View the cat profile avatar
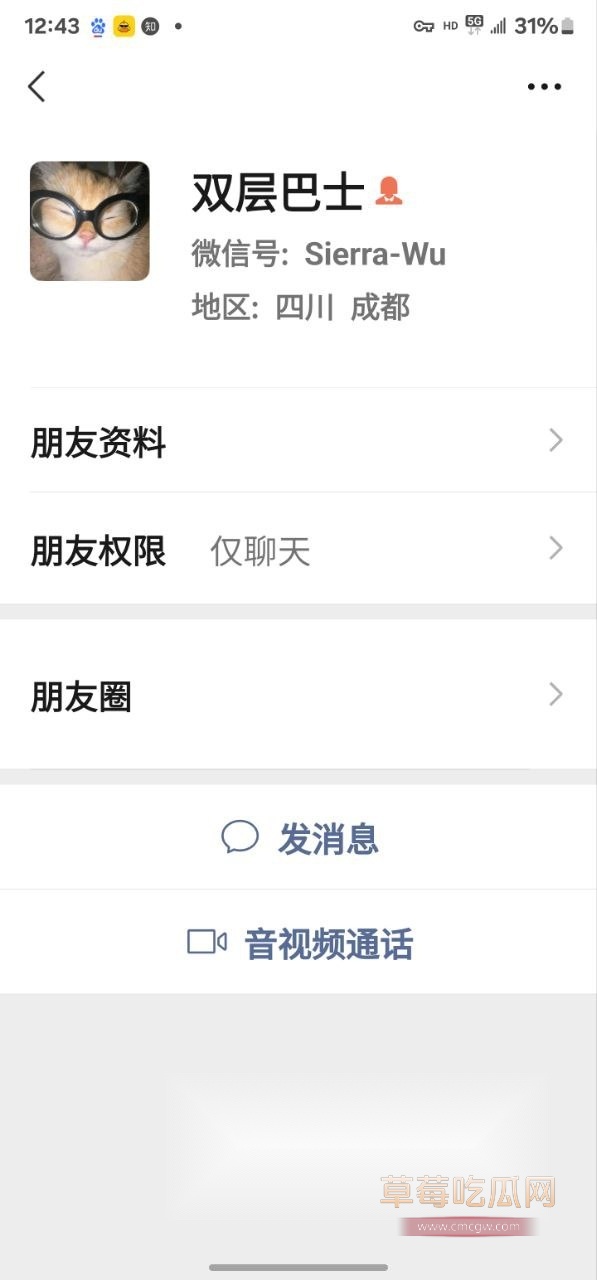The image size is (597, 1280). tap(90, 221)
